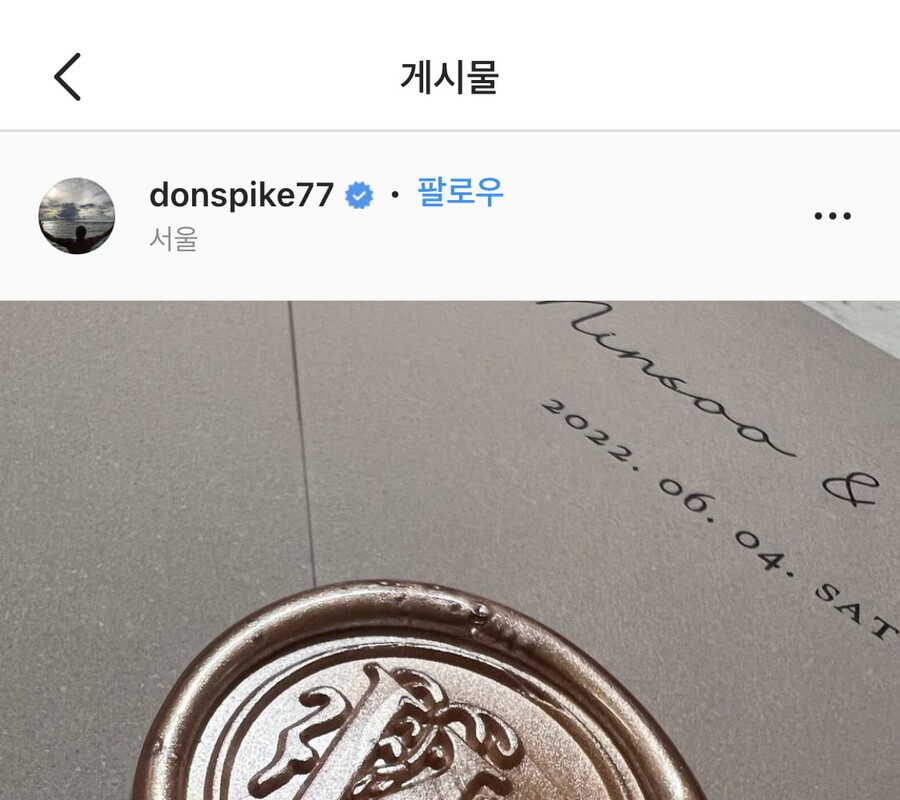Open the 서울 location tag
900x800 pixels.
point(173,239)
